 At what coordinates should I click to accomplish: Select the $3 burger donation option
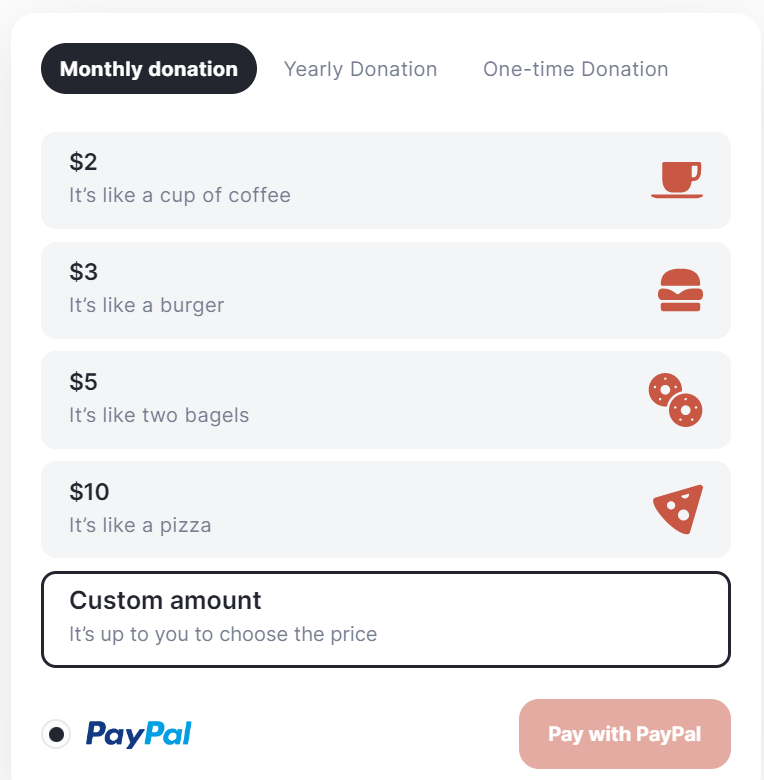[x=385, y=290]
